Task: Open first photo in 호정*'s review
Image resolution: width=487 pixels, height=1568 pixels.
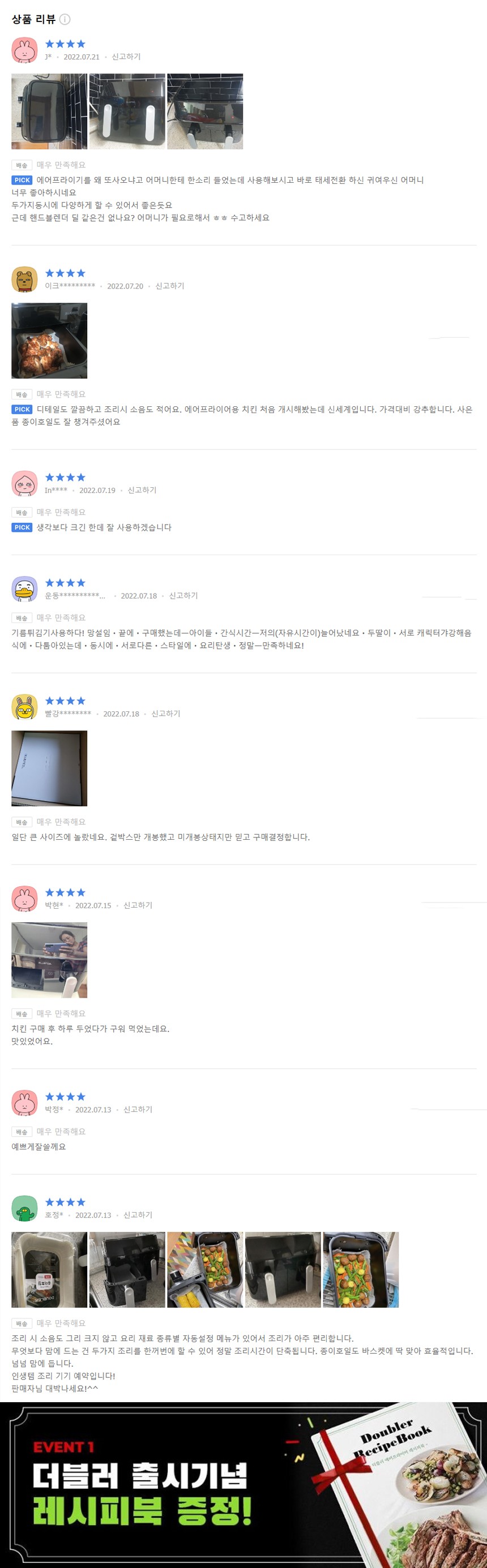Action: click(x=49, y=1270)
